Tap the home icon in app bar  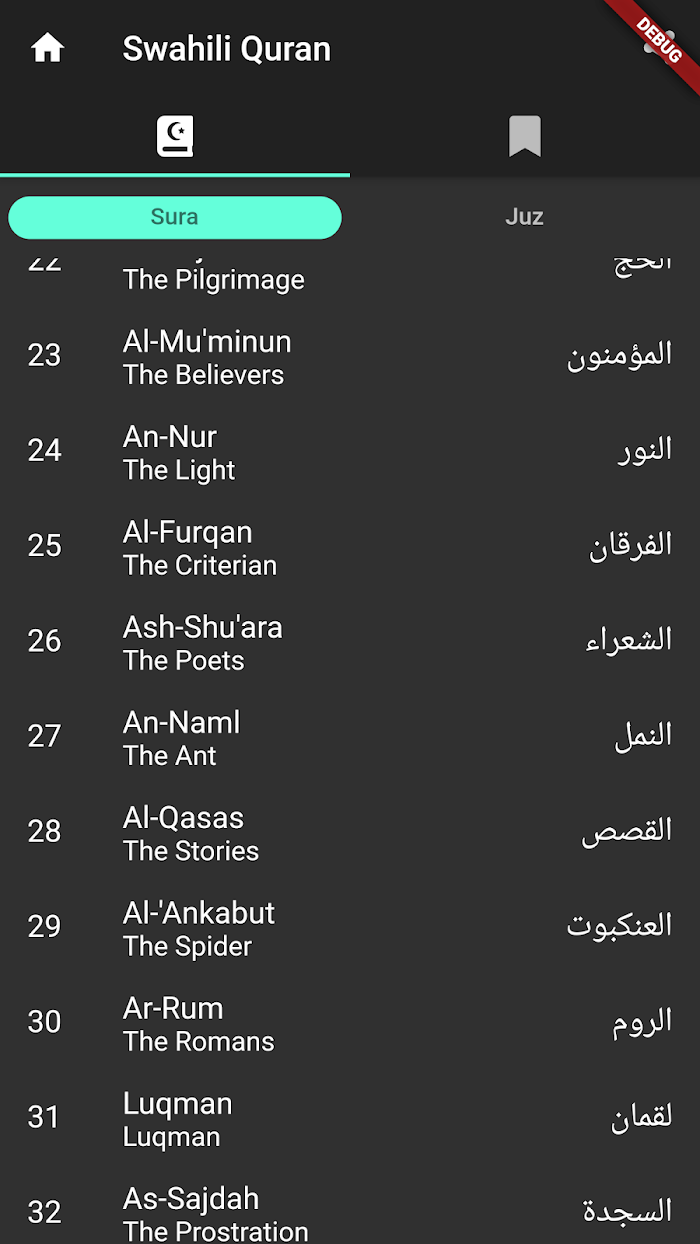click(47, 48)
